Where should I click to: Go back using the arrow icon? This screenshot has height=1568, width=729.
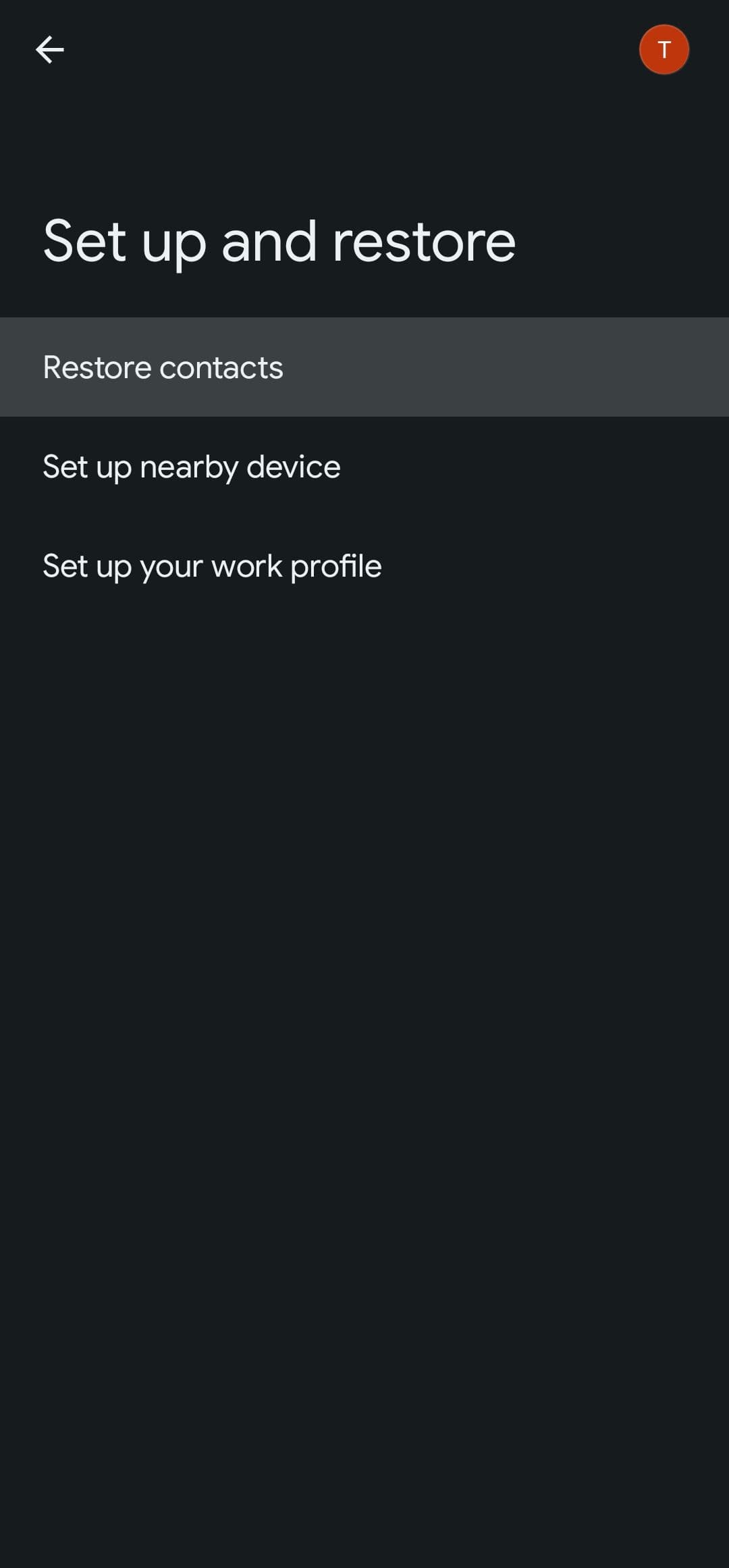[49, 50]
